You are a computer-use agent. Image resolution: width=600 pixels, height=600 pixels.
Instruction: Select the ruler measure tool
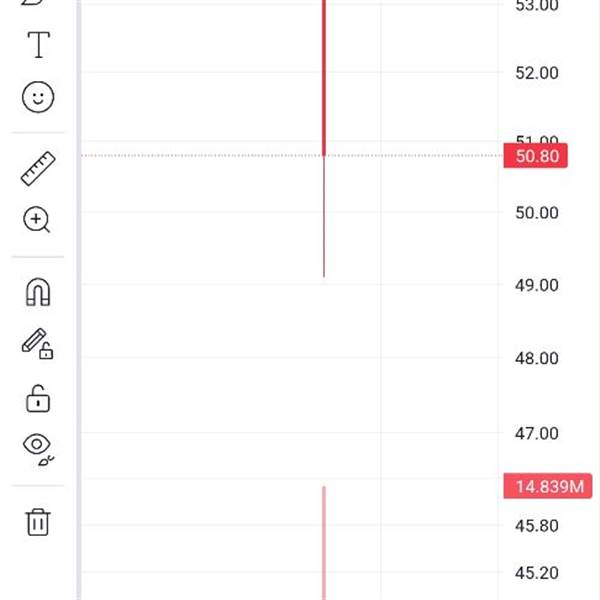coord(38,169)
